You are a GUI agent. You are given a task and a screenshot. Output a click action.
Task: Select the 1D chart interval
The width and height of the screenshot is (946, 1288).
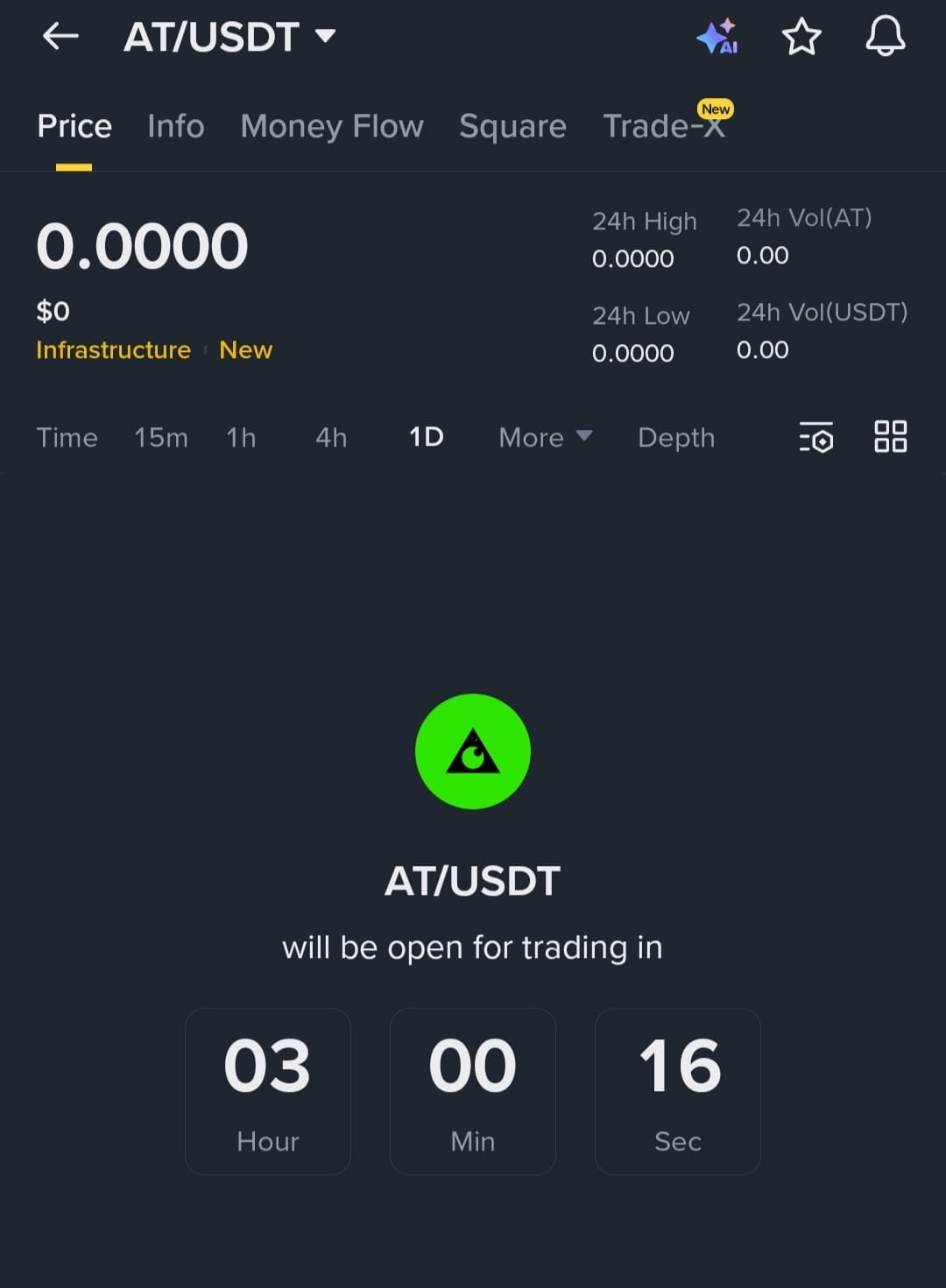click(427, 437)
